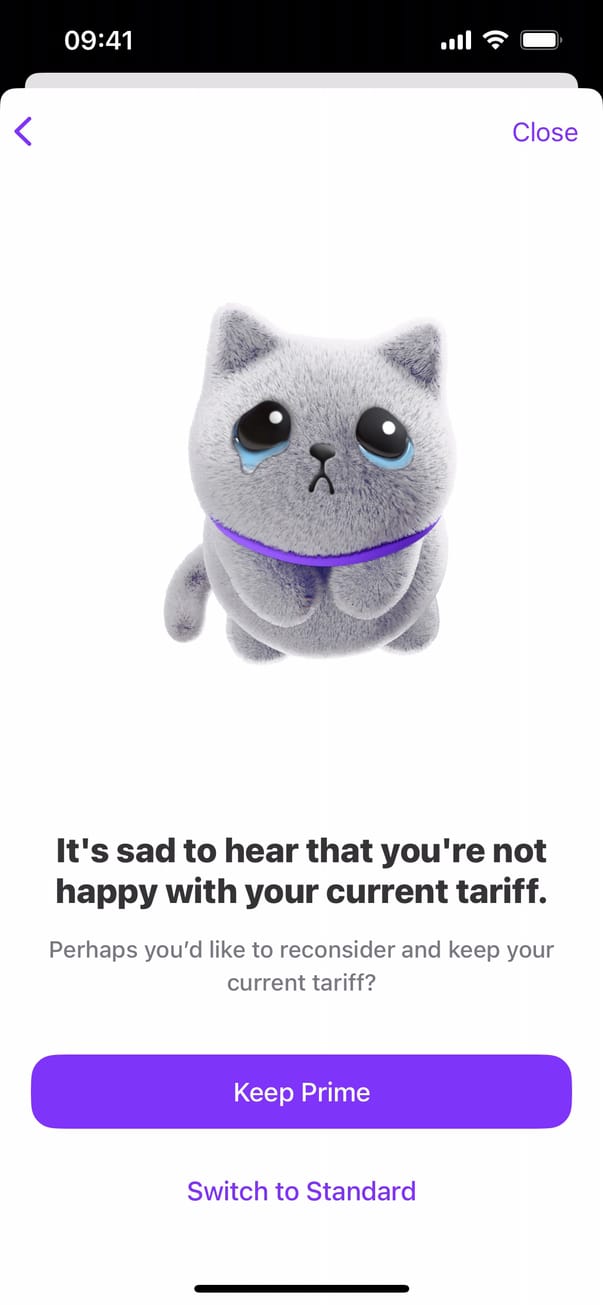The image size is (603, 1305).
Task: Close the tariff dialog
Action: point(544,132)
